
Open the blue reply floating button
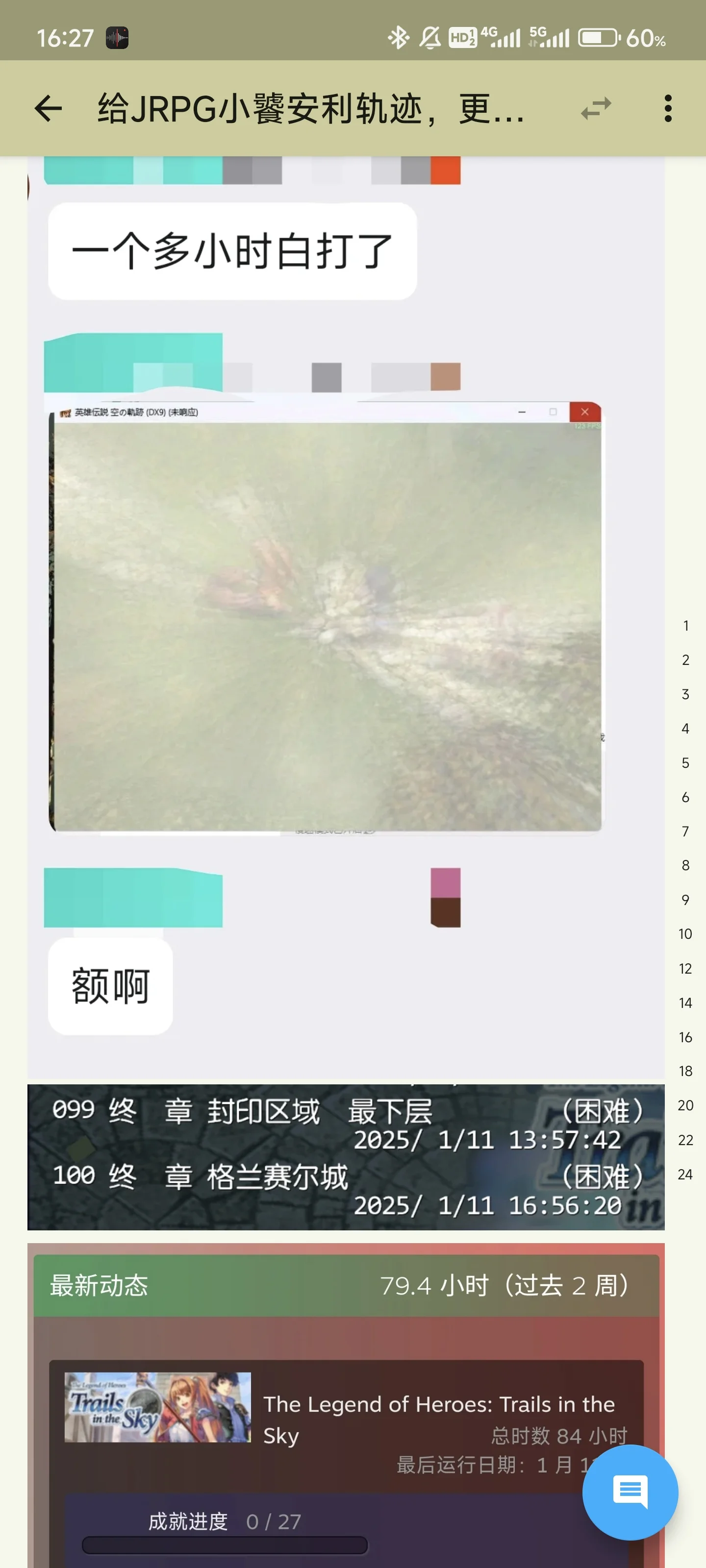point(630,1491)
